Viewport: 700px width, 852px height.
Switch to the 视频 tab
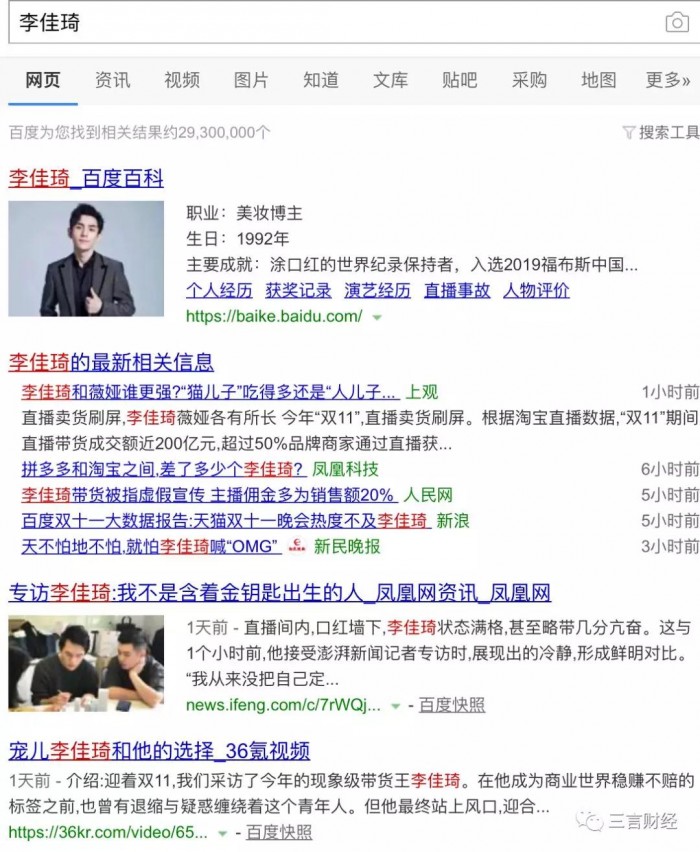(x=181, y=80)
